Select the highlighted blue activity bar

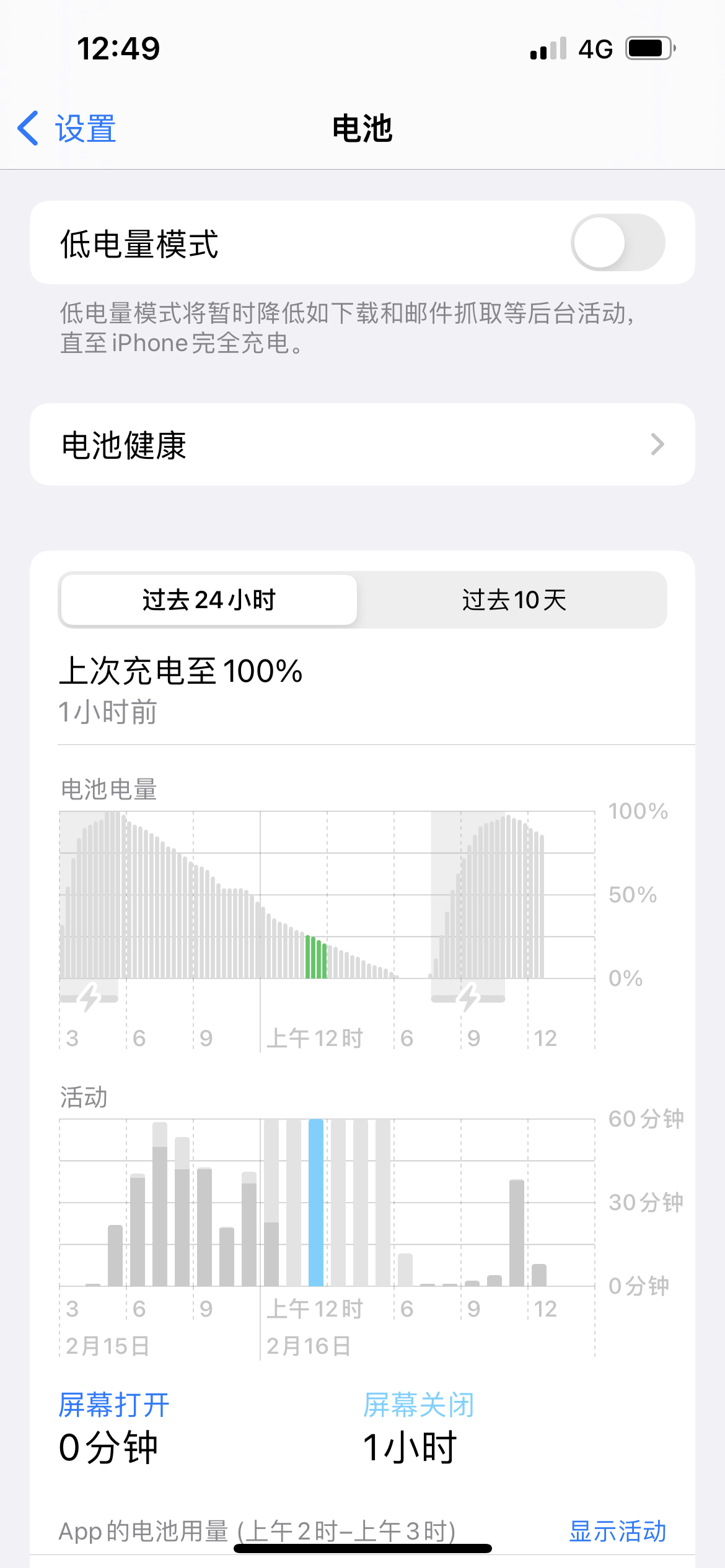point(316,1203)
